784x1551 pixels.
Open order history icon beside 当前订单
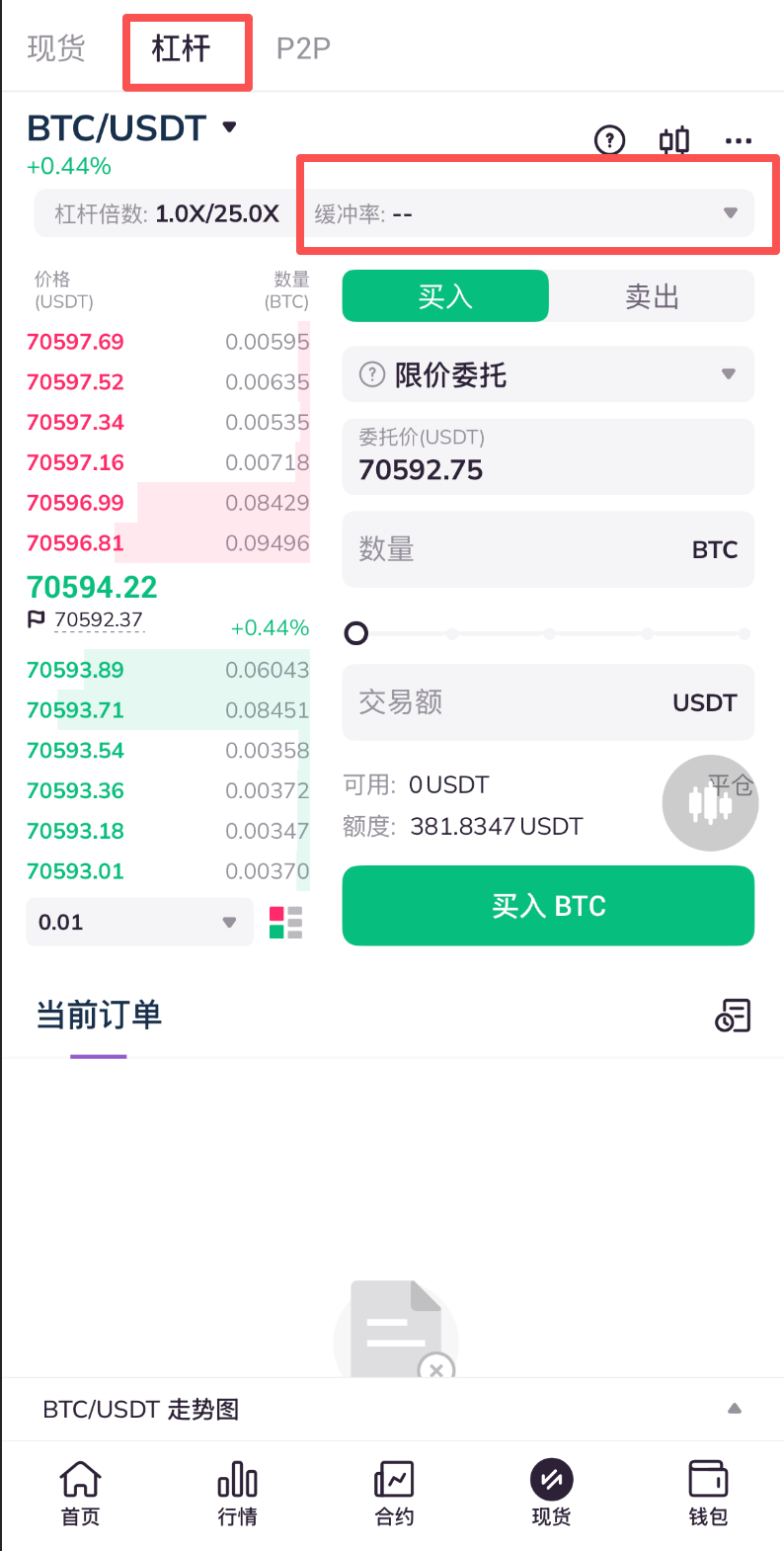tap(733, 1016)
